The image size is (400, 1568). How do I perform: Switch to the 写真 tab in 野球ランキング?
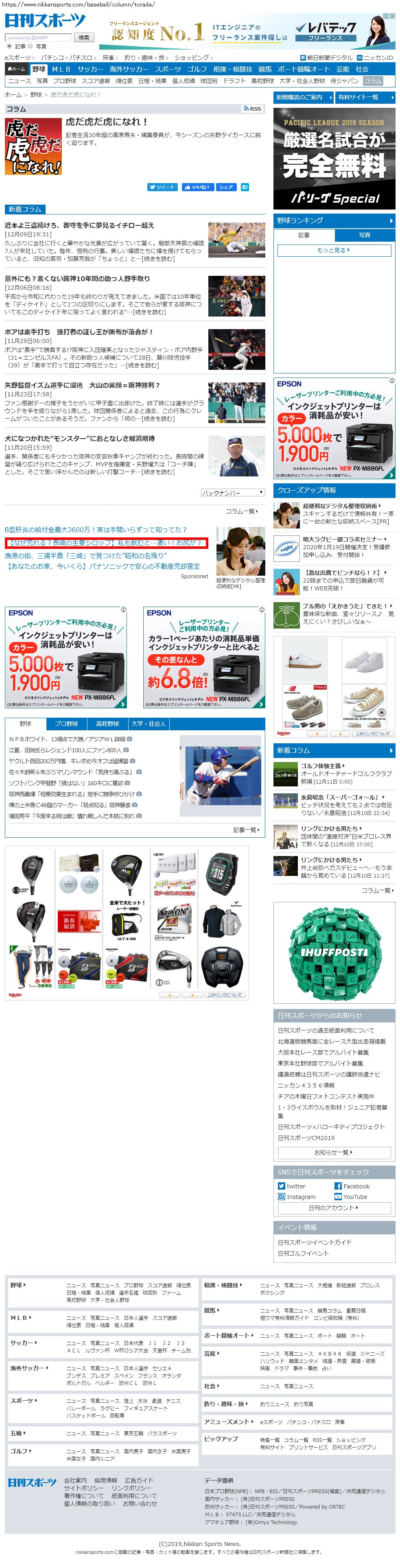(x=364, y=235)
